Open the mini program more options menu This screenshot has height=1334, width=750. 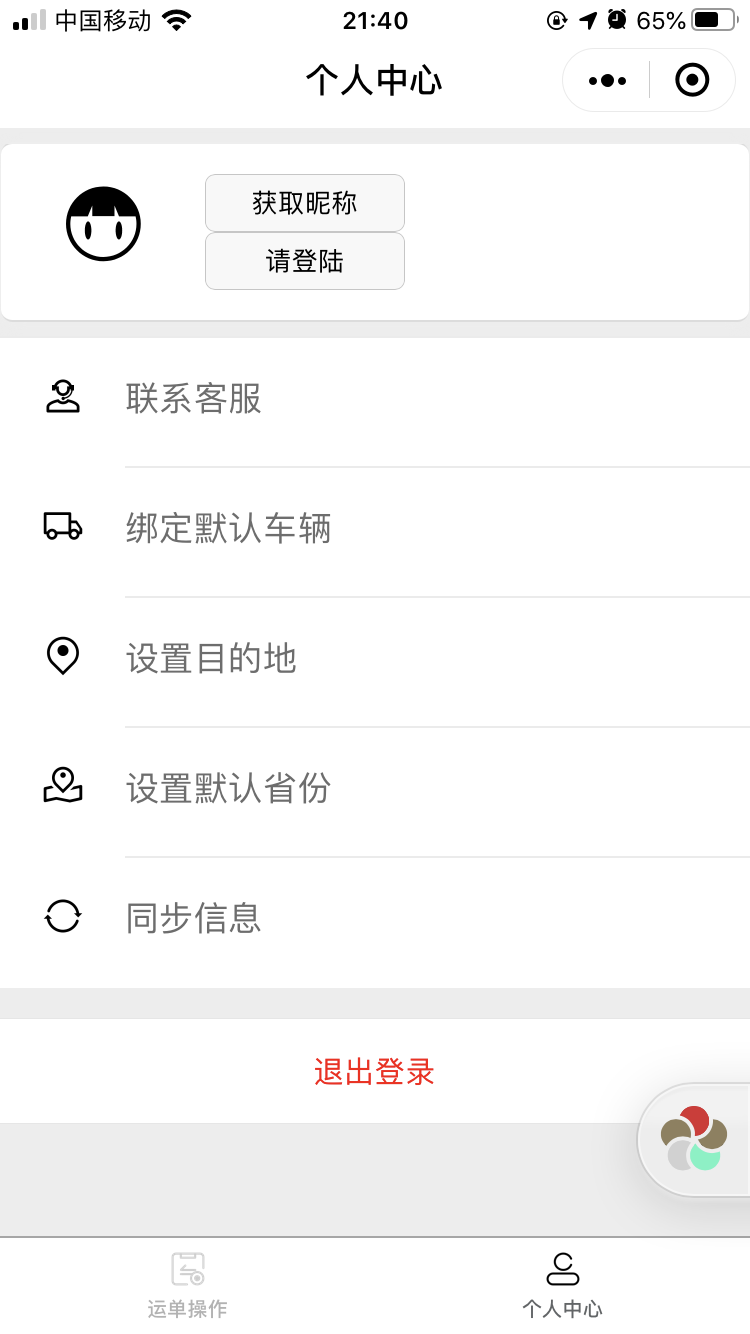607,80
